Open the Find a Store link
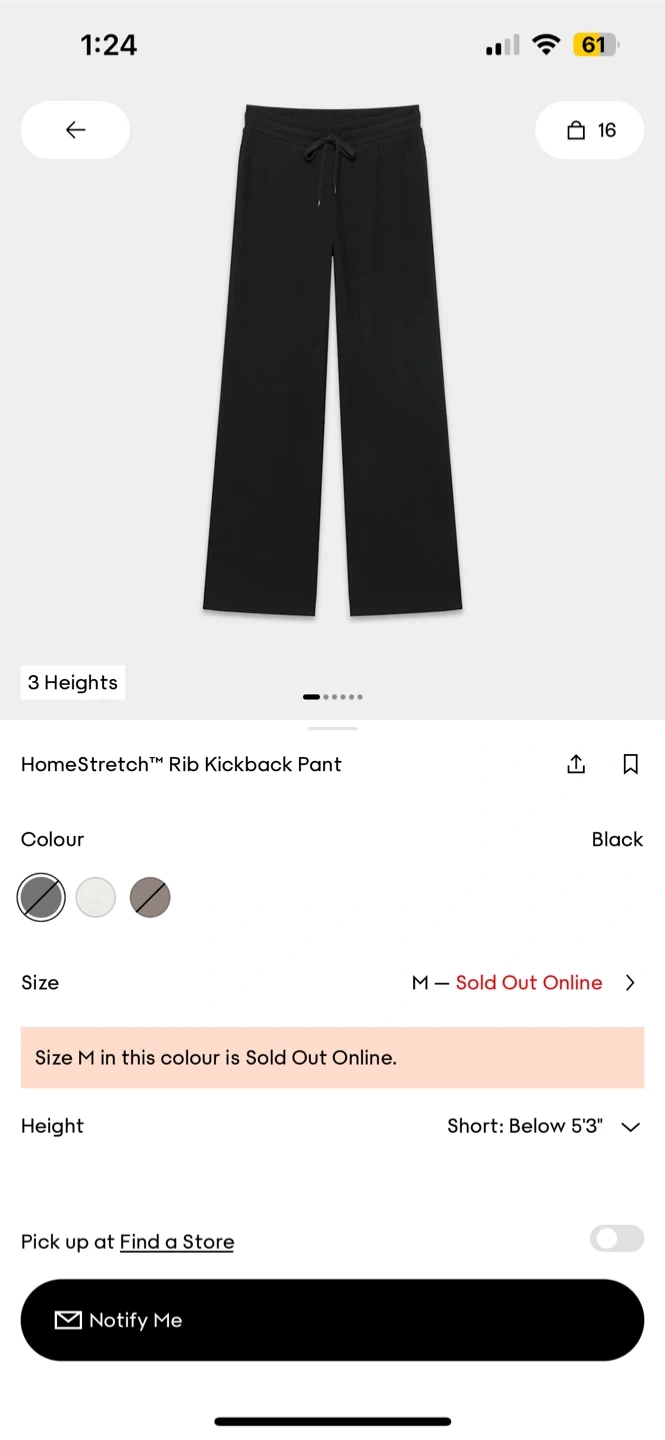The image size is (665, 1440). [176, 1242]
